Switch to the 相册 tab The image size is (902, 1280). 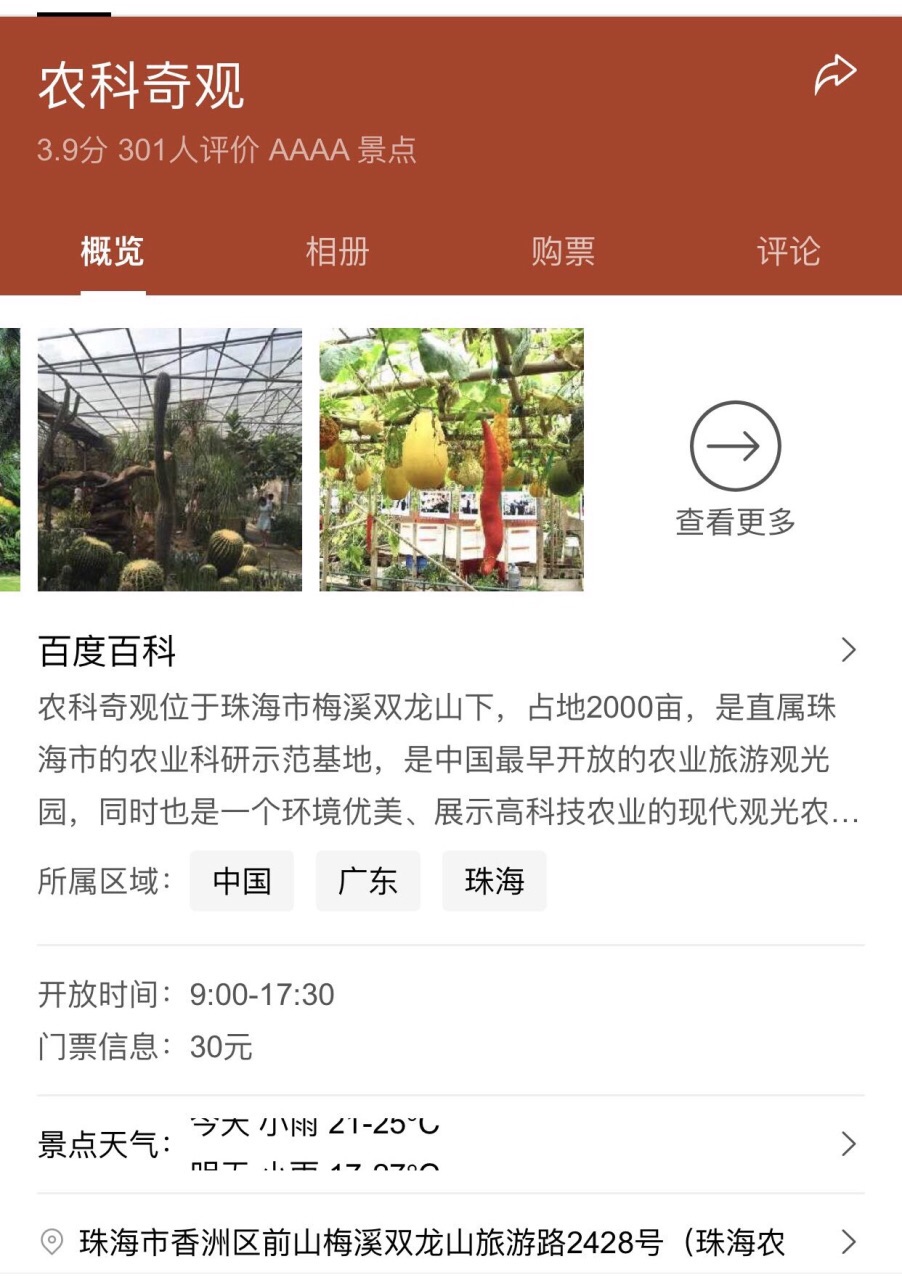coord(337,251)
